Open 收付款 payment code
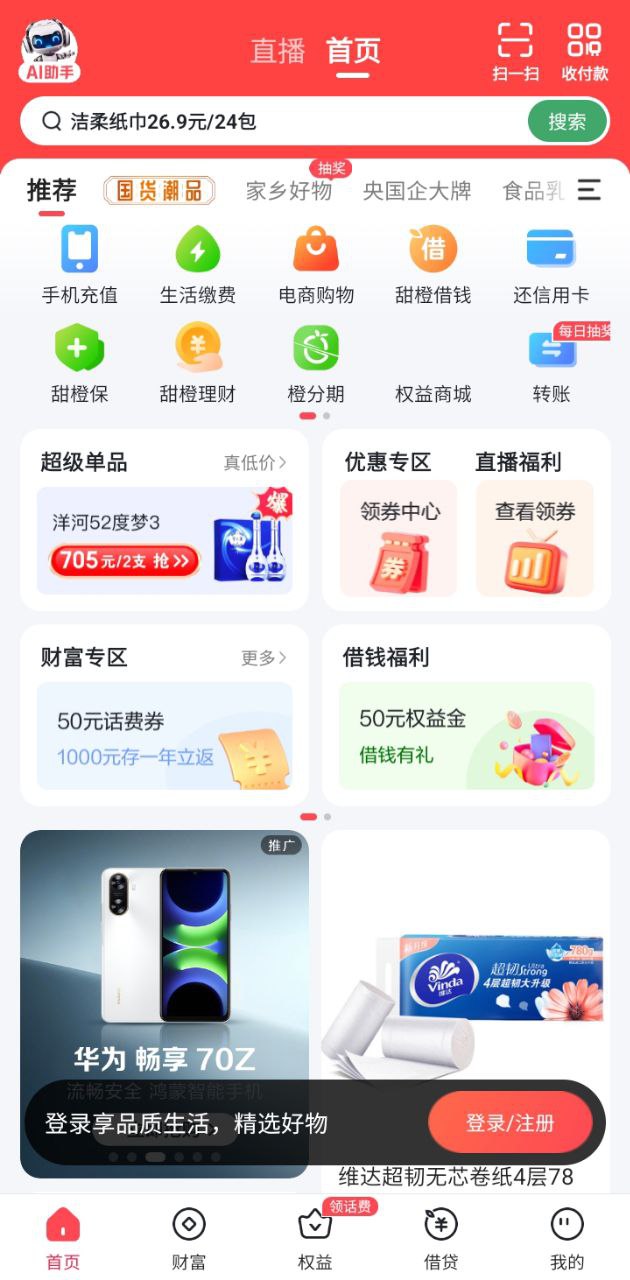 [584, 51]
